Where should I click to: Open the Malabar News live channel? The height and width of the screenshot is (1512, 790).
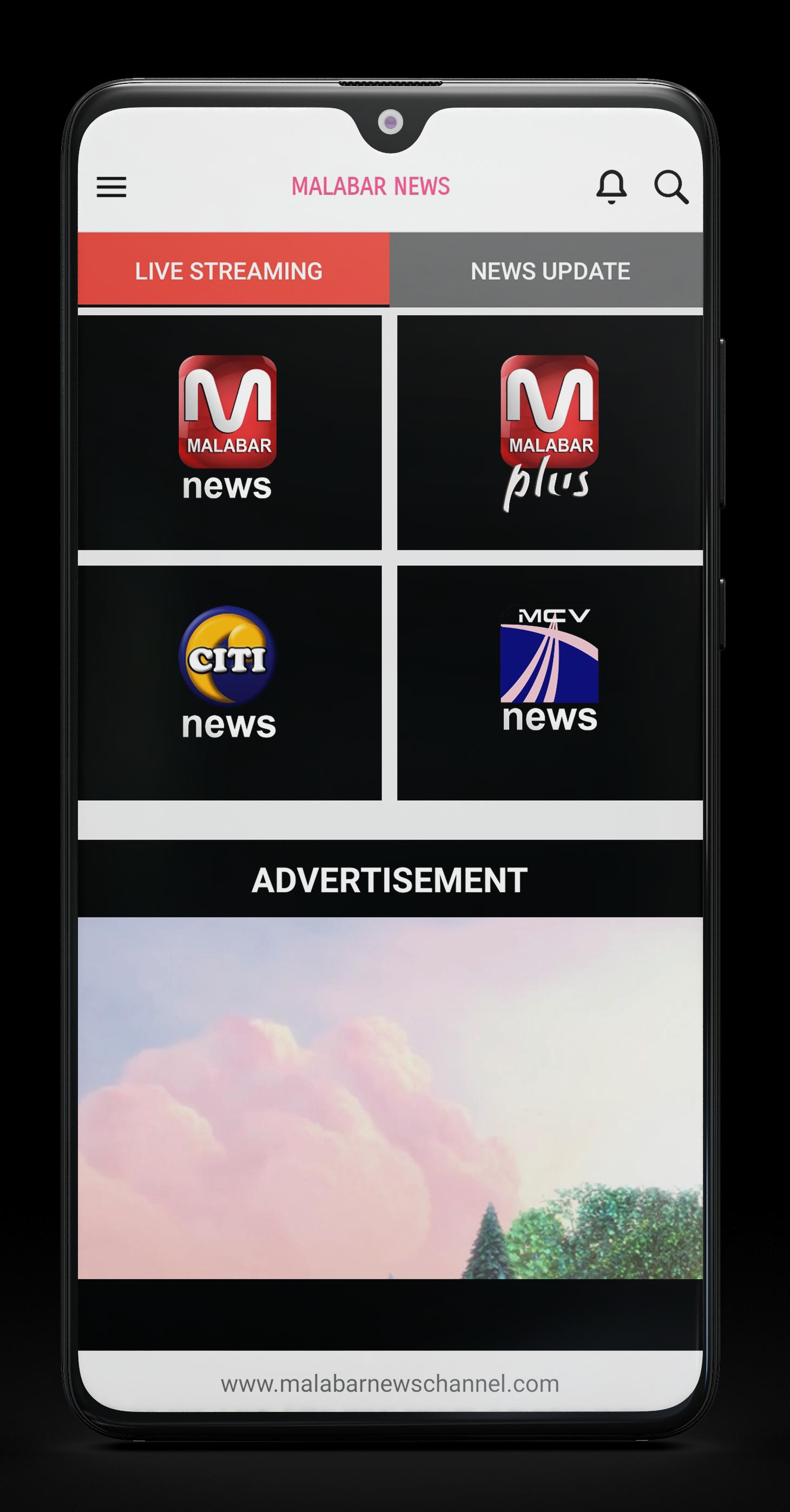pos(229,433)
